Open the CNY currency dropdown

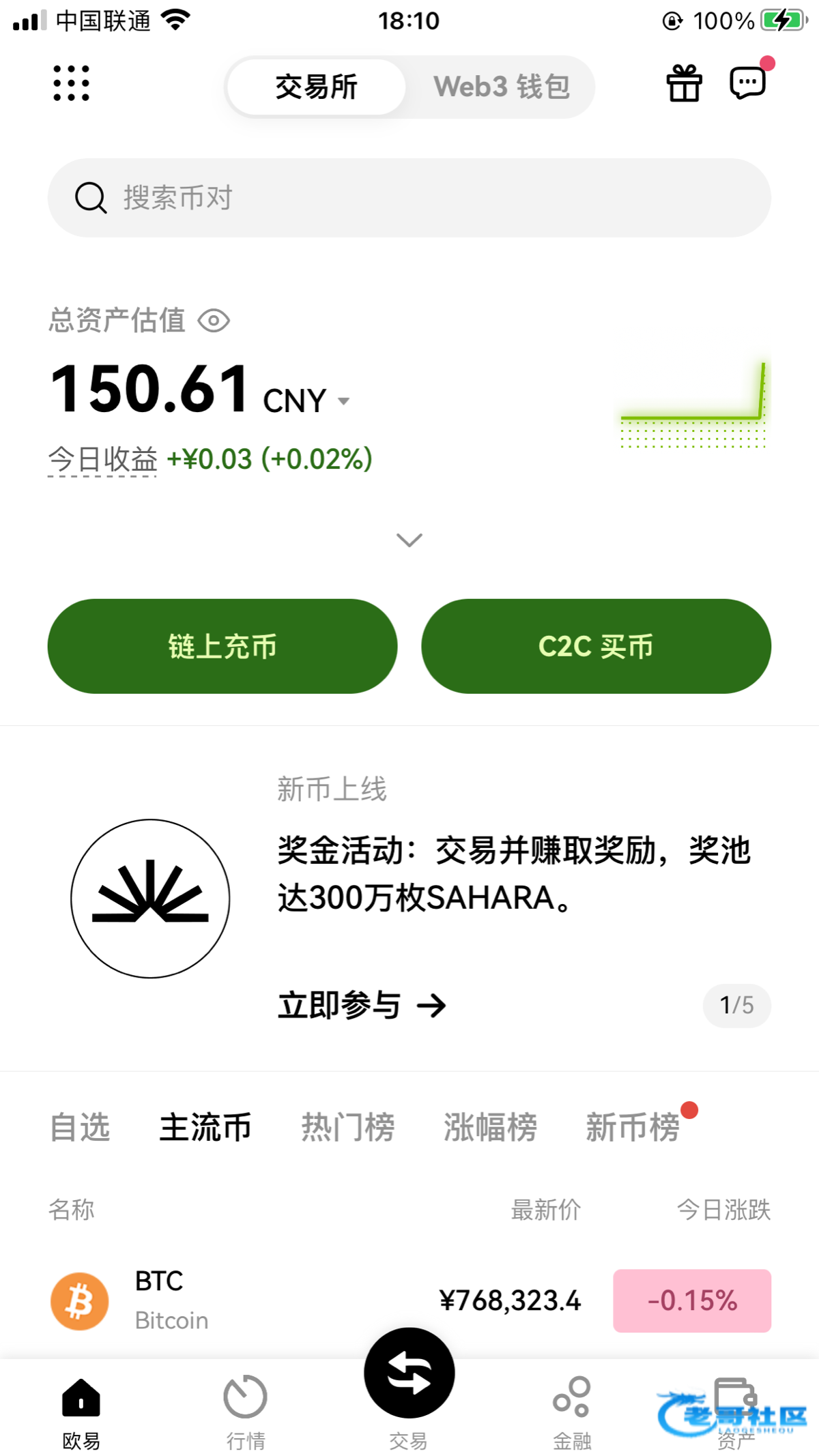(306, 401)
